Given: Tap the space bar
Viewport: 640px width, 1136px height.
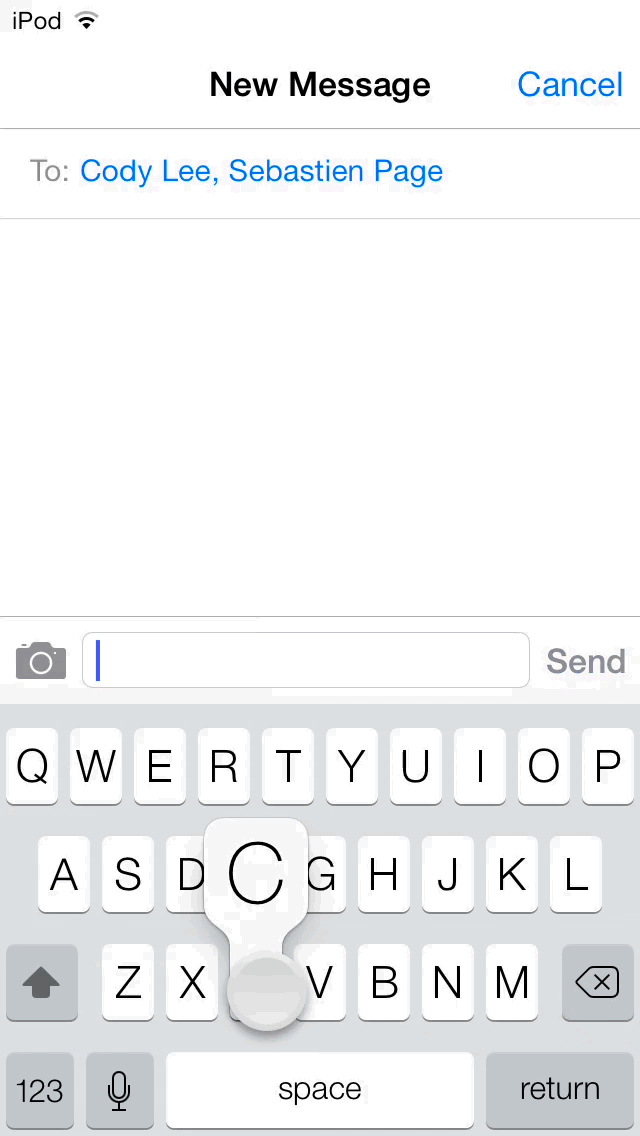Looking at the screenshot, I should [x=320, y=1090].
